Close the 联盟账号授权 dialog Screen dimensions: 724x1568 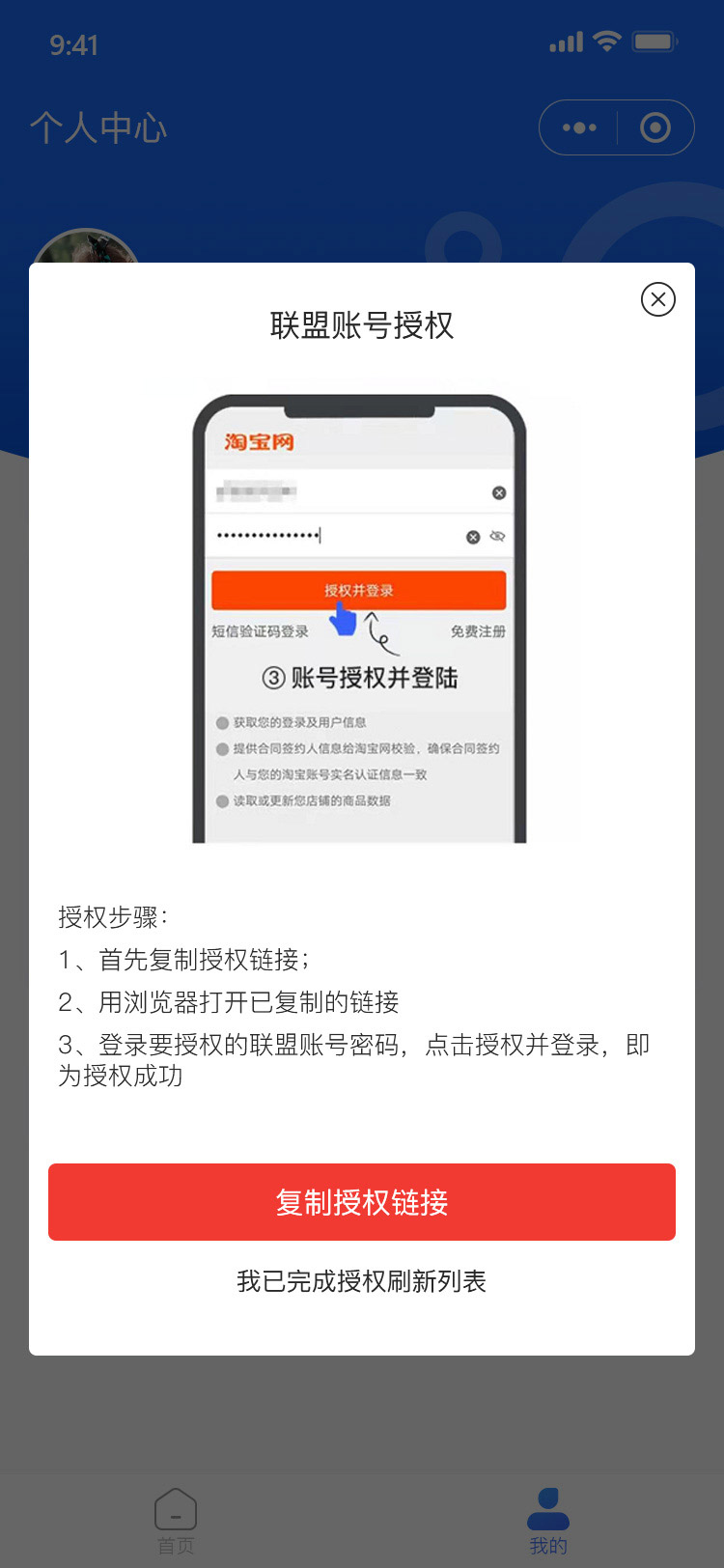tap(658, 299)
